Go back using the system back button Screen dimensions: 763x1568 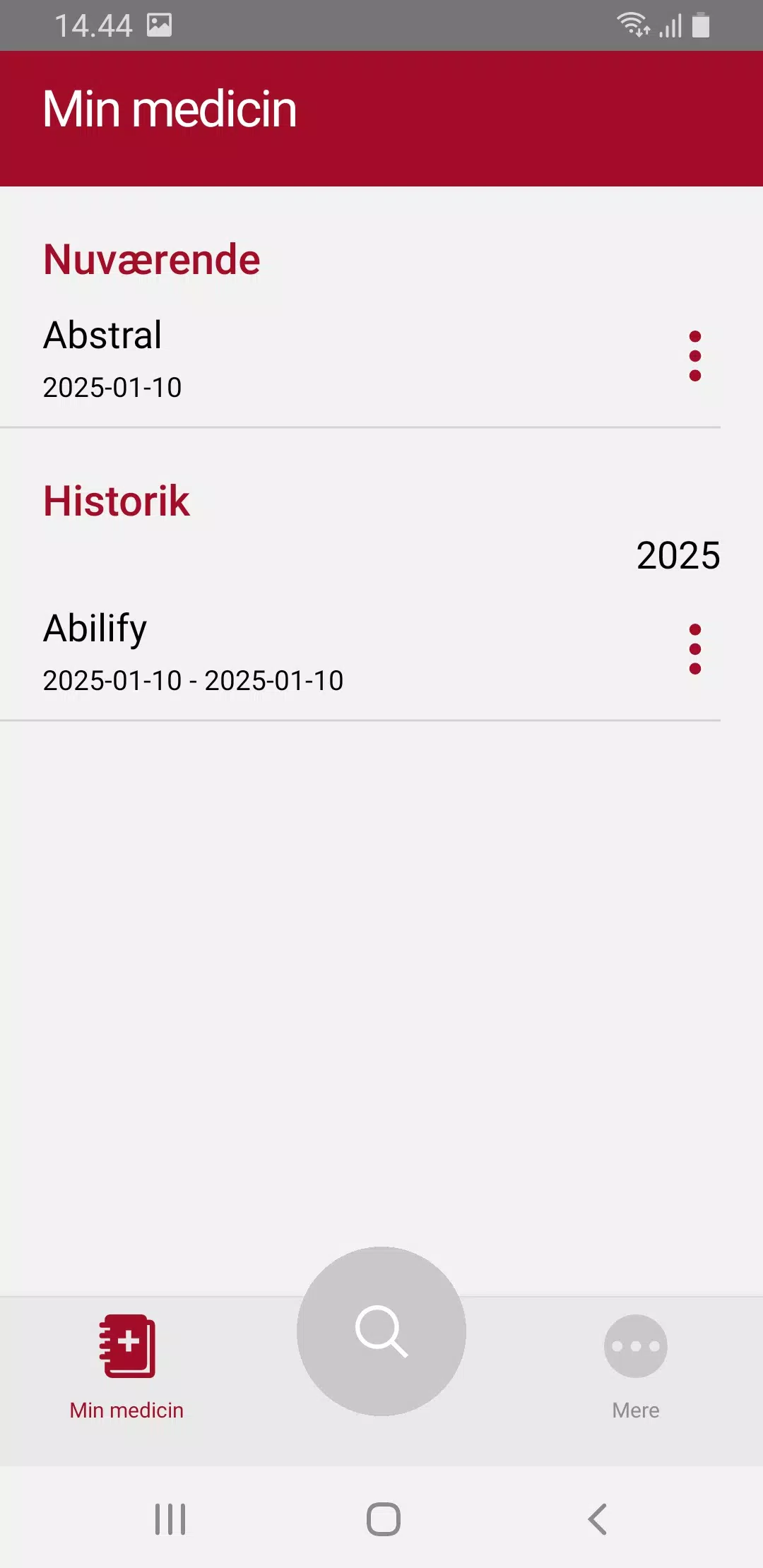pyautogui.click(x=598, y=1519)
